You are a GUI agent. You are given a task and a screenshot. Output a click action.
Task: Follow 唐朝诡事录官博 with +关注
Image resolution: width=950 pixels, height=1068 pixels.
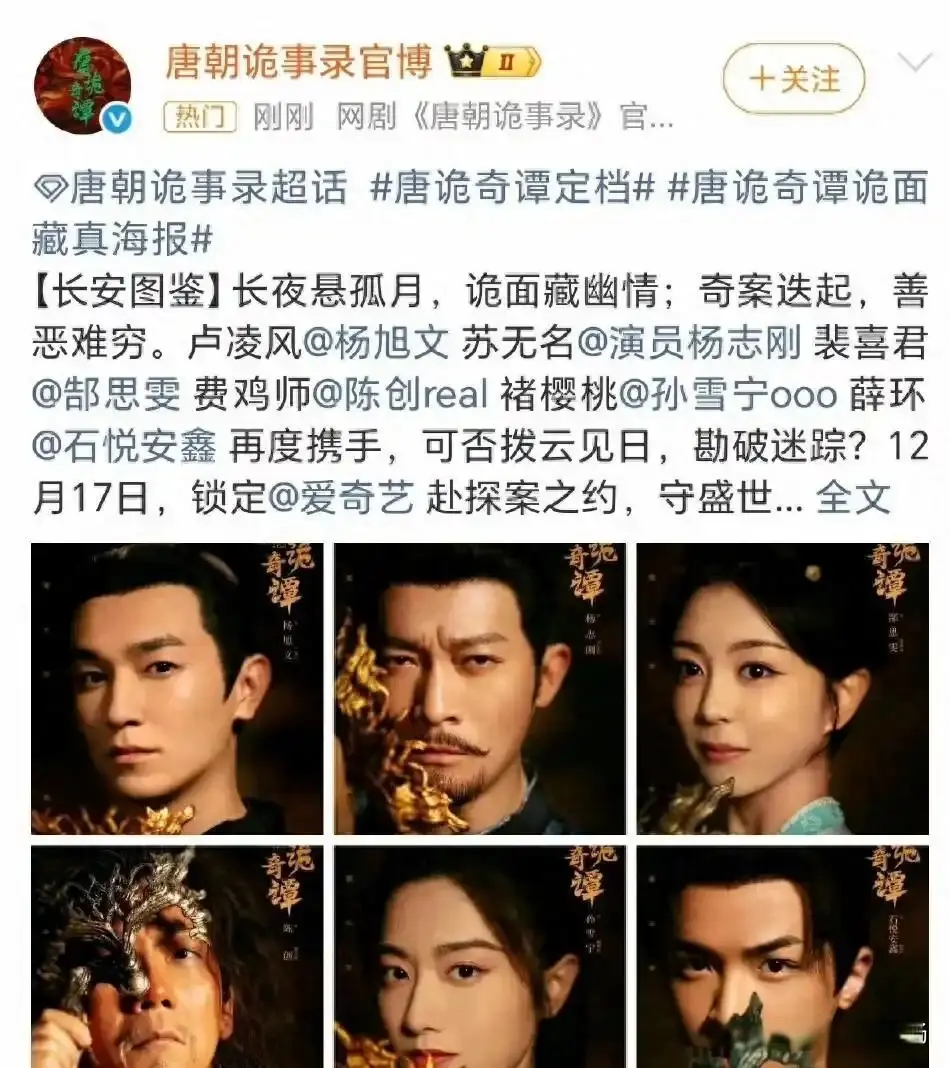(x=793, y=79)
